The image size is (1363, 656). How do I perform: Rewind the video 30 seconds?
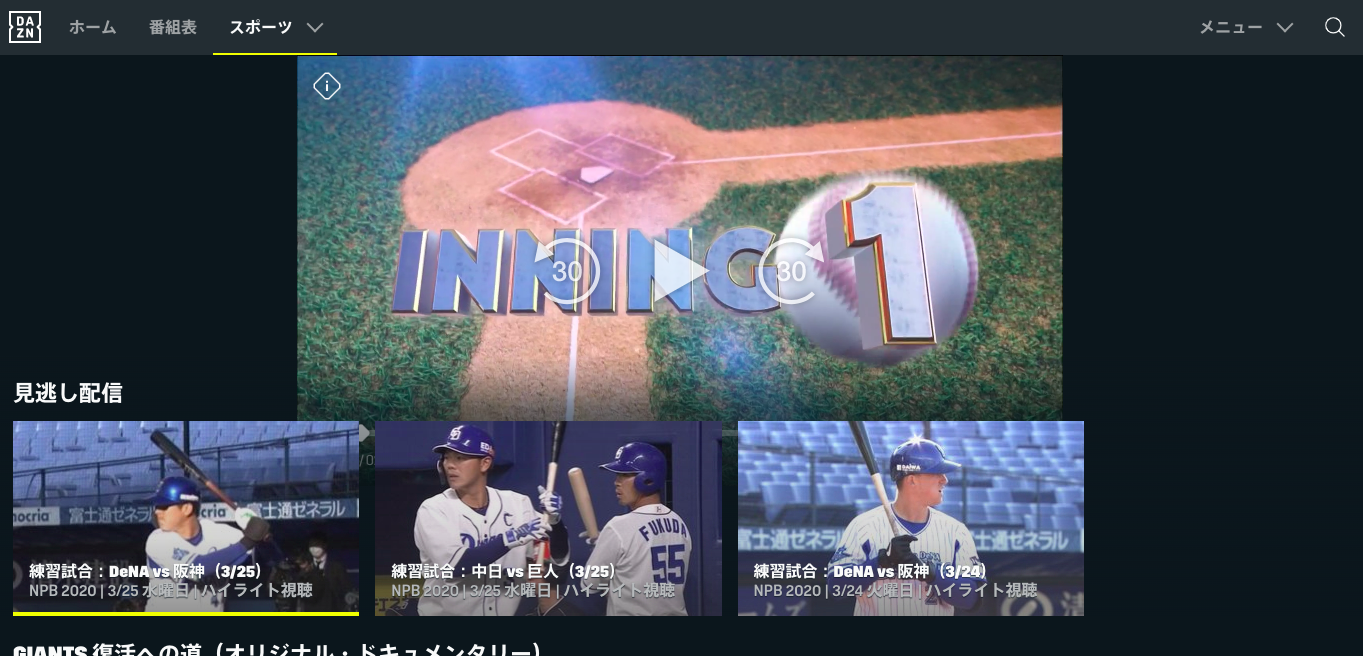pyautogui.click(x=566, y=271)
